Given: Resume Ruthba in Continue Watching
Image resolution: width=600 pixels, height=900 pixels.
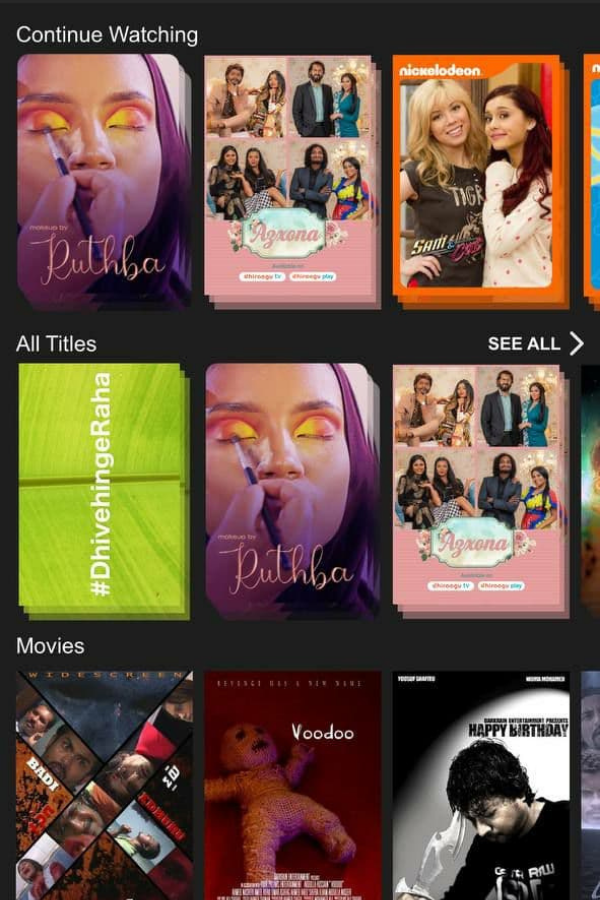Looking at the screenshot, I should pos(101,180).
